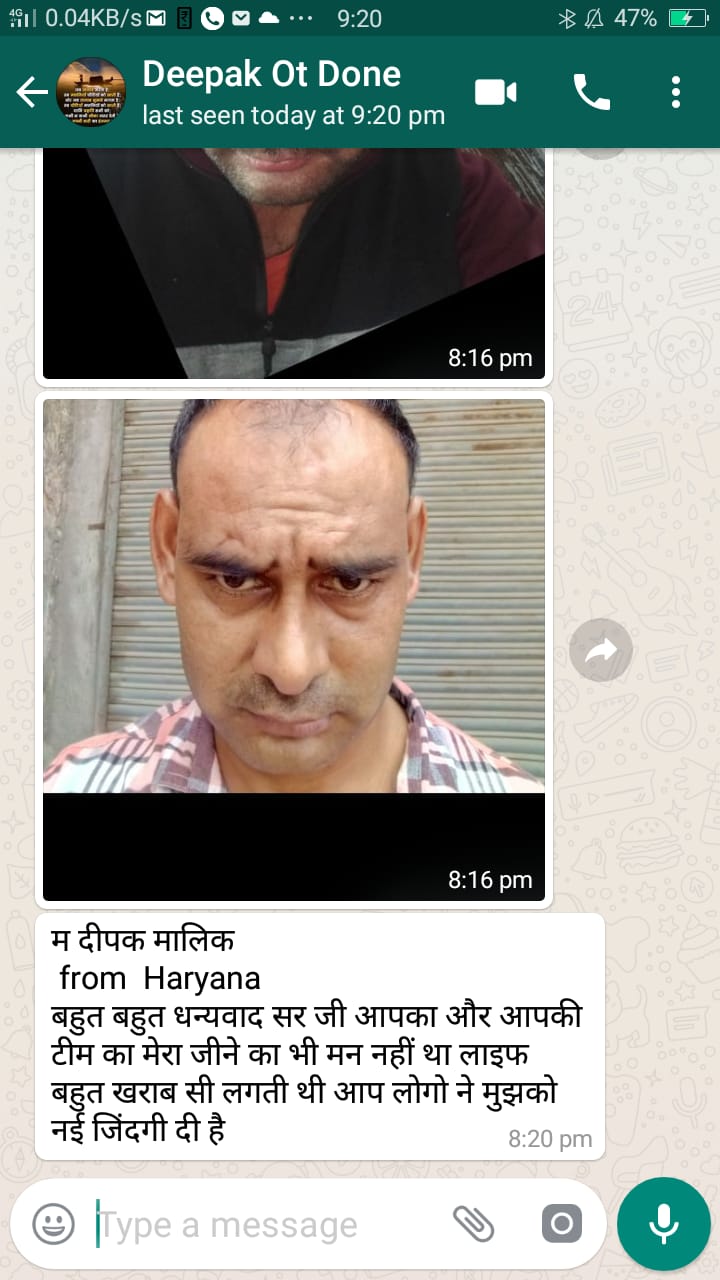The image size is (720, 1280).
Task: Open the overflow menu
Action: click(x=676, y=92)
